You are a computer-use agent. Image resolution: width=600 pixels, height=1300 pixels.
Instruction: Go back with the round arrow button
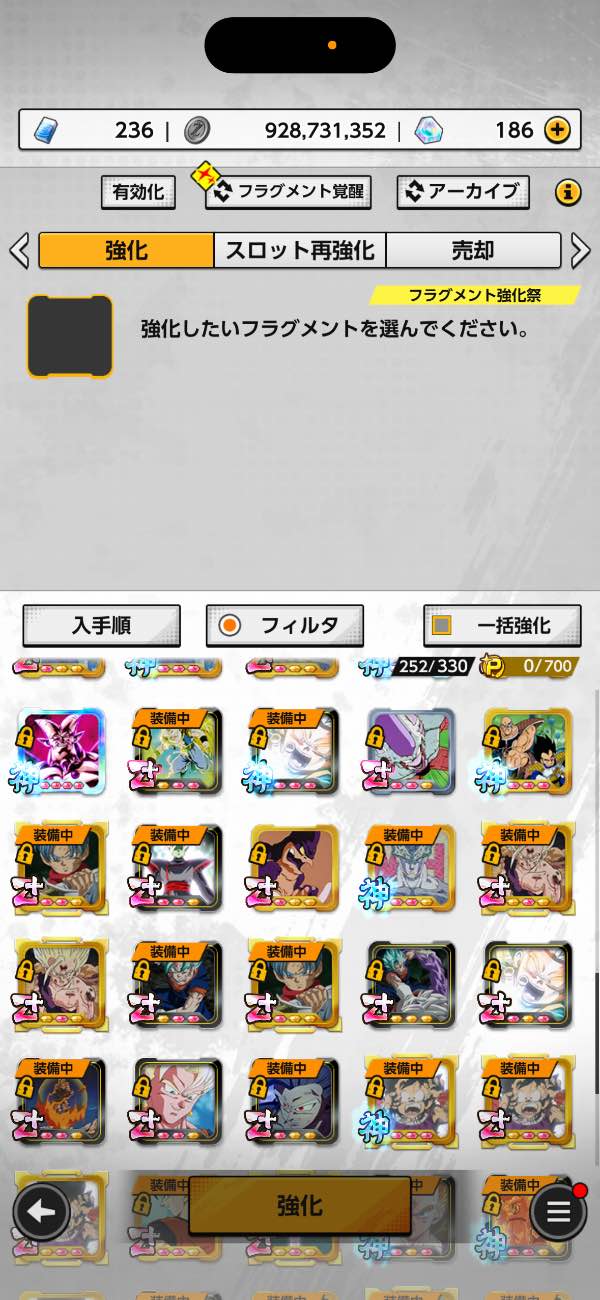tap(41, 1212)
